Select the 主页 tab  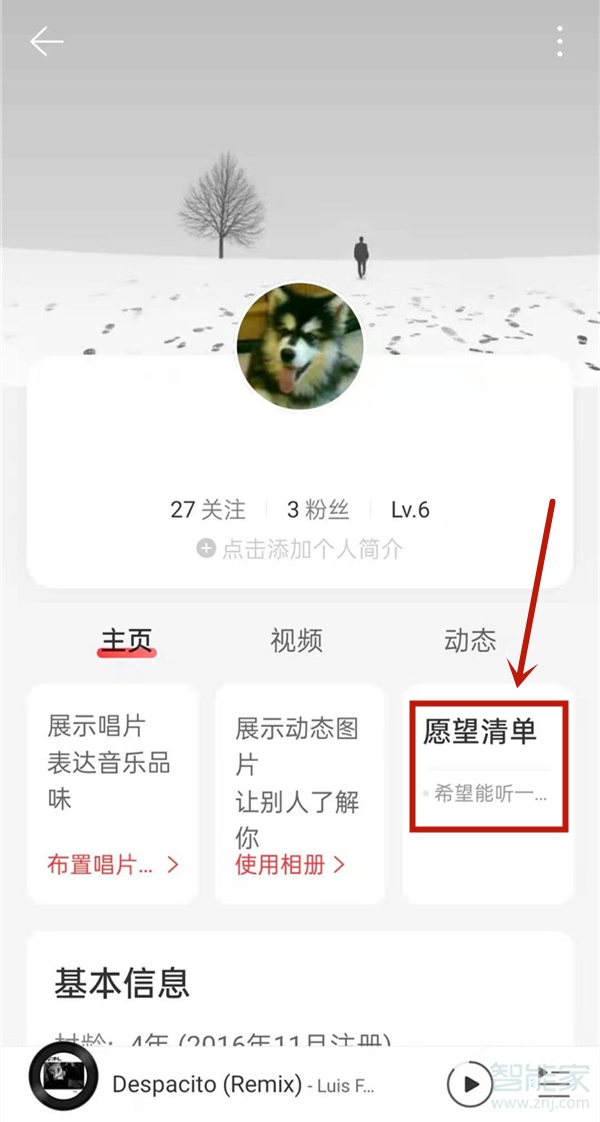click(x=127, y=641)
